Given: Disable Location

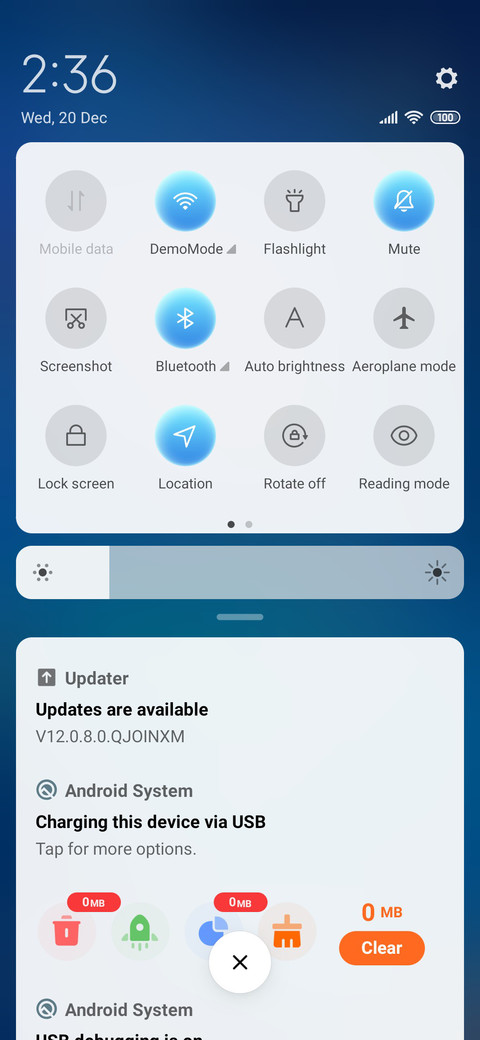Looking at the screenshot, I should [x=186, y=436].
